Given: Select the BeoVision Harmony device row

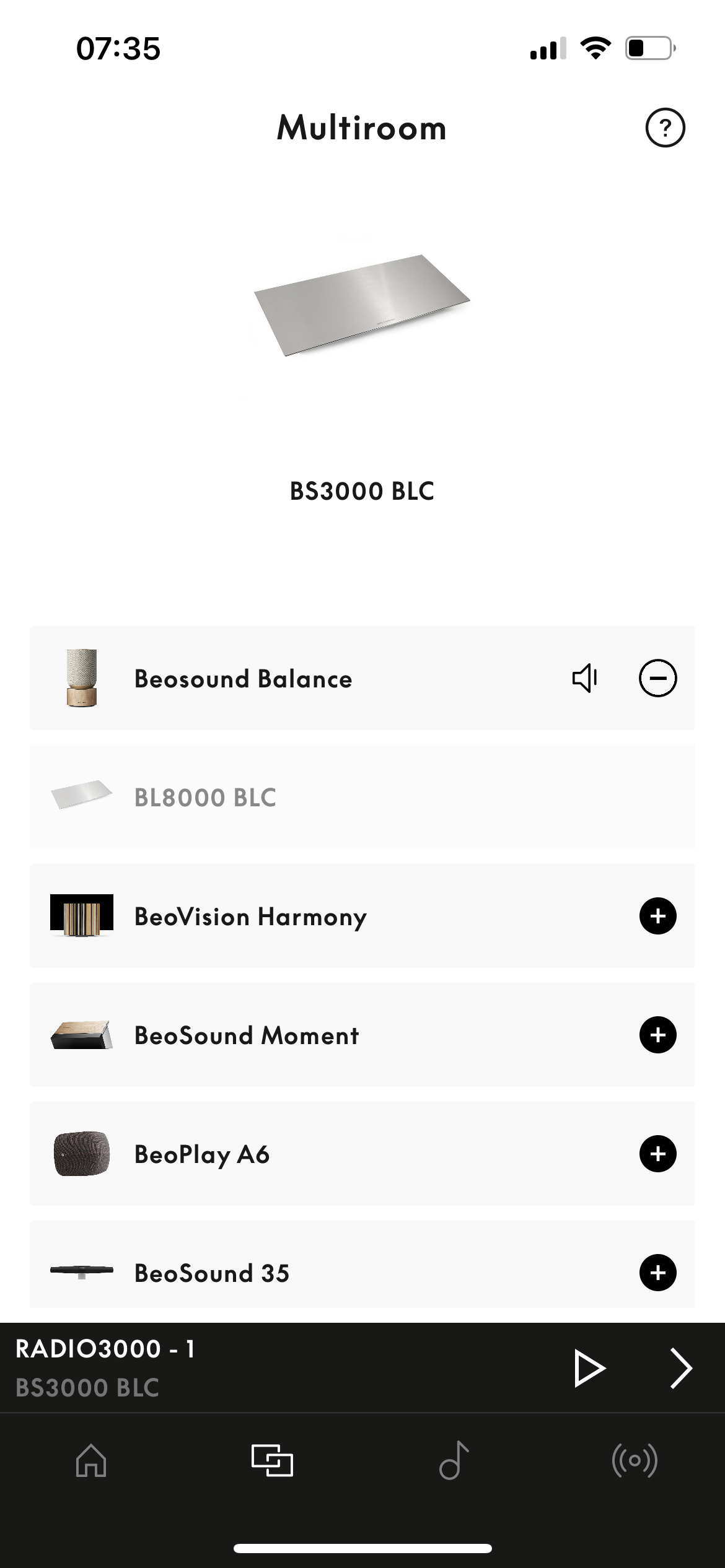Looking at the screenshot, I should (310, 917).
